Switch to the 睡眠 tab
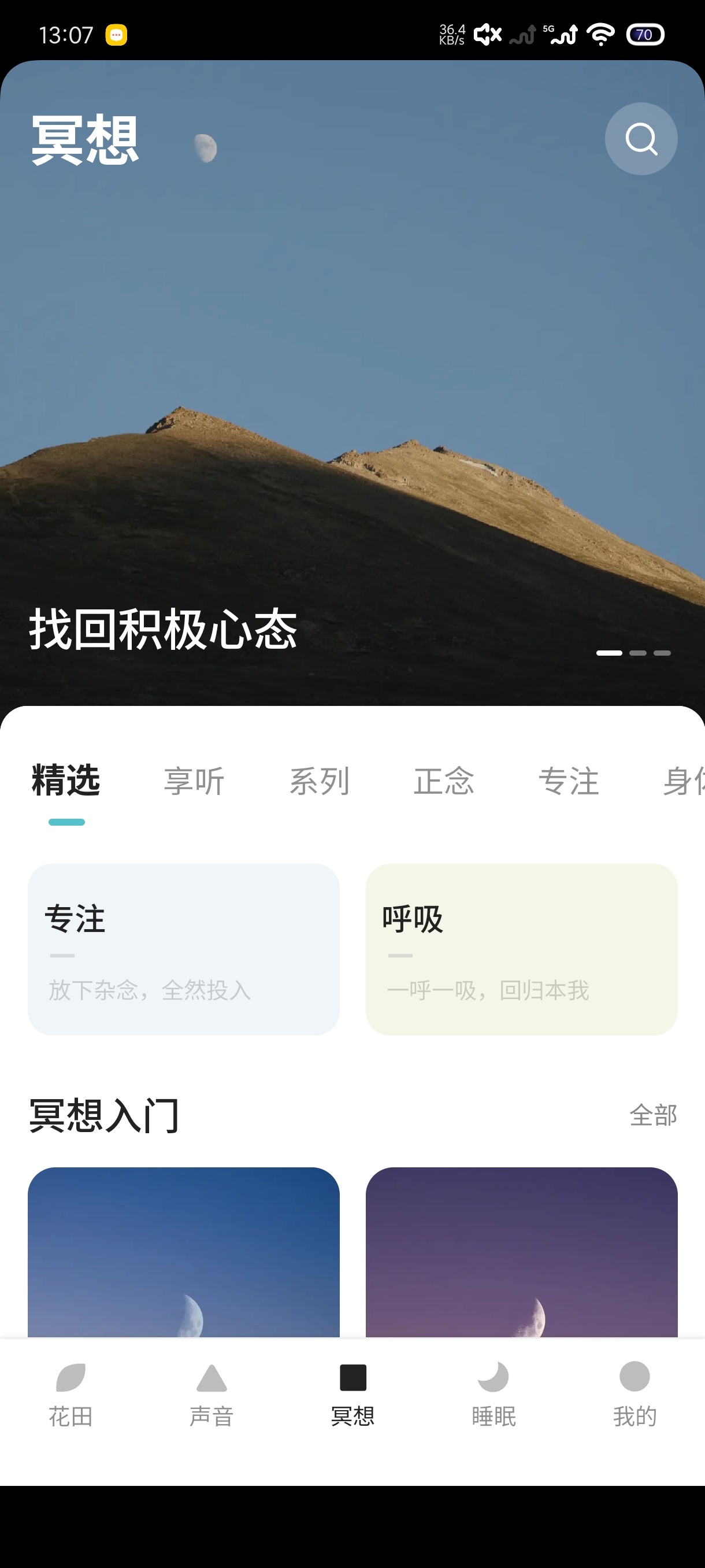Screen dimensions: 705x1568 (494, 1395)
